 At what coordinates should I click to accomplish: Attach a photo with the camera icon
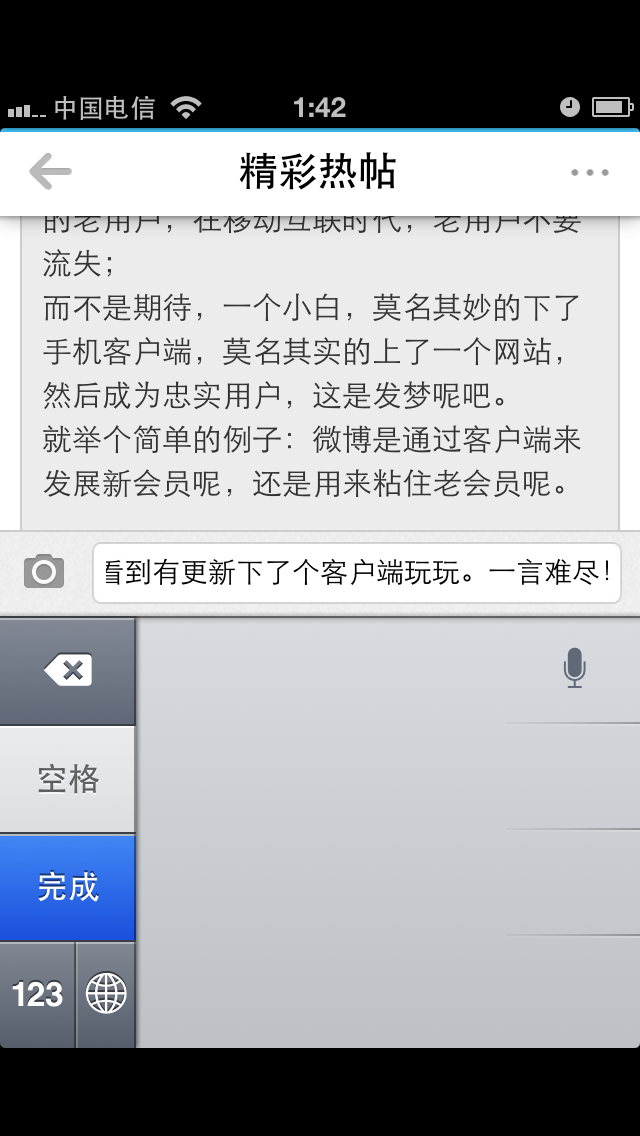pyautogui.click(x=44, y=572)
